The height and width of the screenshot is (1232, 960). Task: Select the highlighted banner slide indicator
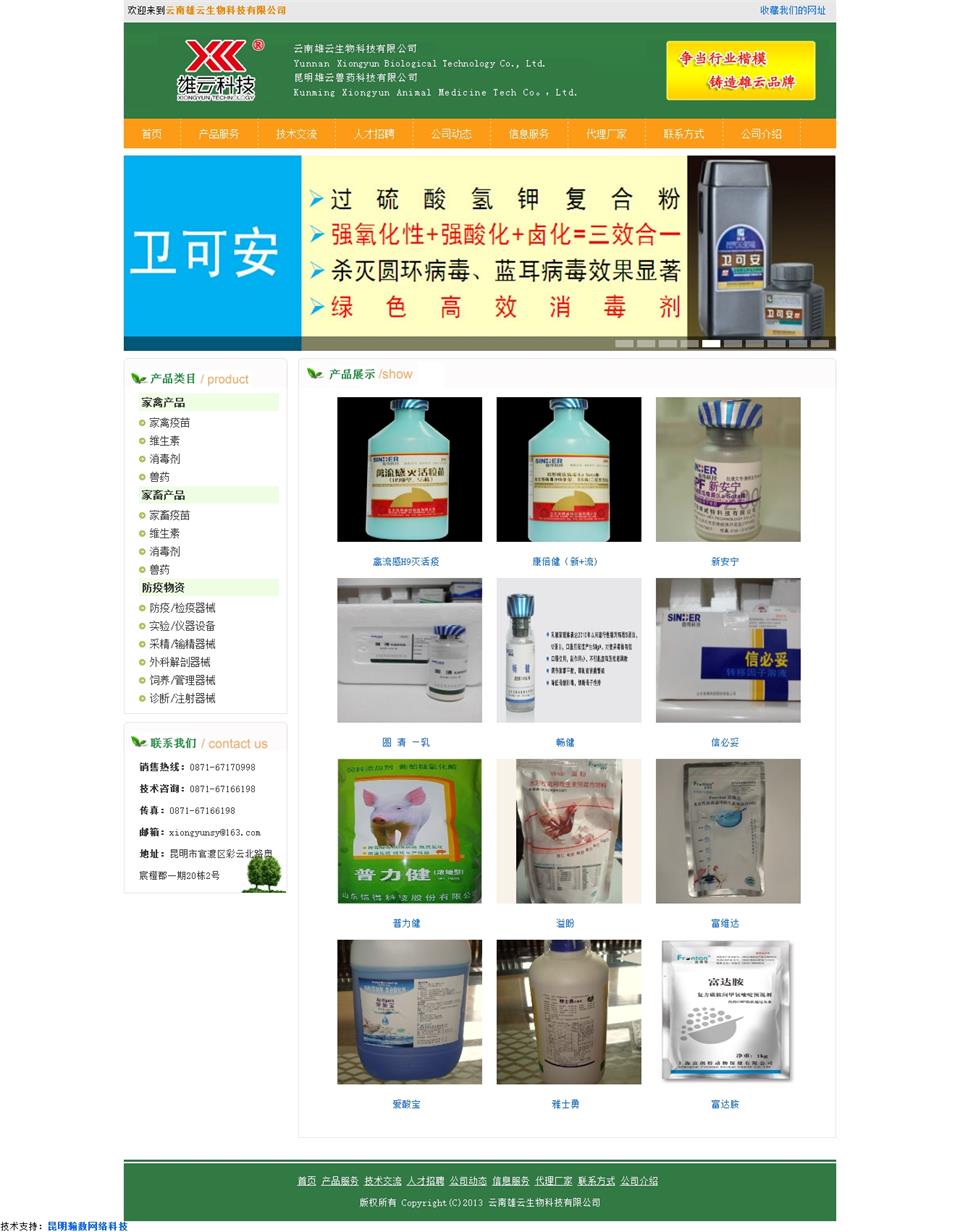[x=711, y=343]
